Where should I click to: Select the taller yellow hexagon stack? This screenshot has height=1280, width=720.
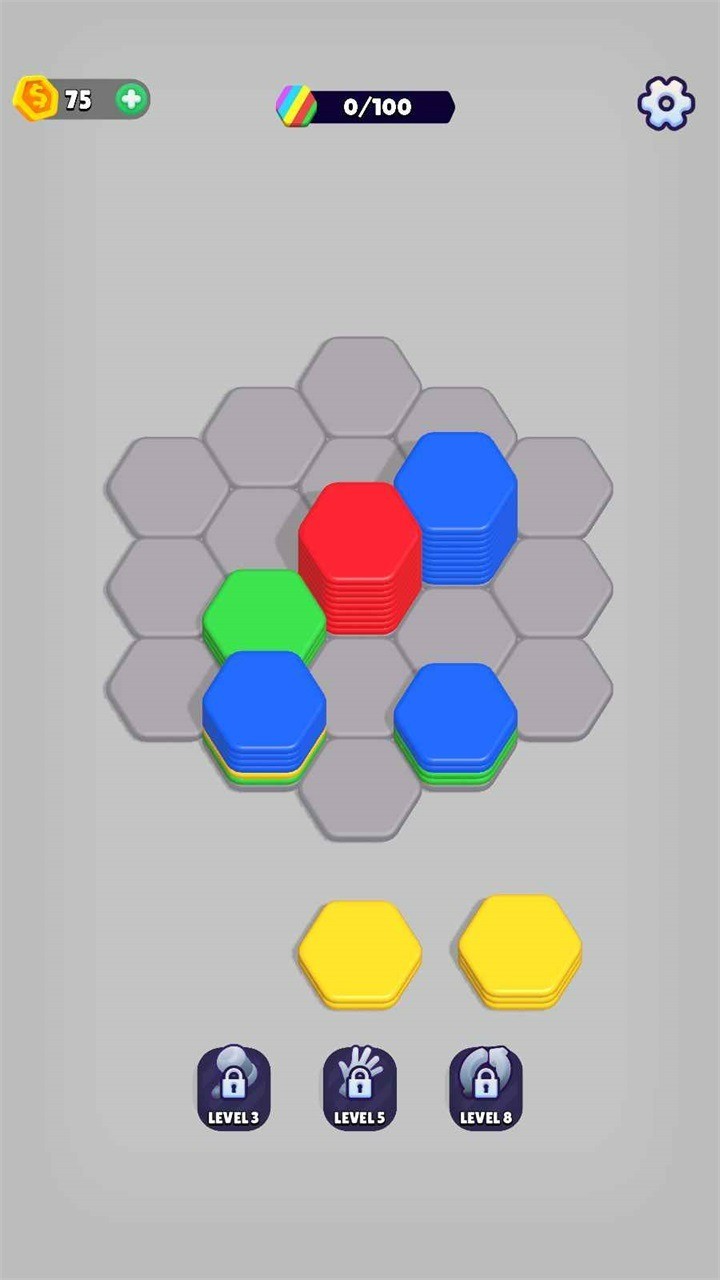click(x=520, y=950)
